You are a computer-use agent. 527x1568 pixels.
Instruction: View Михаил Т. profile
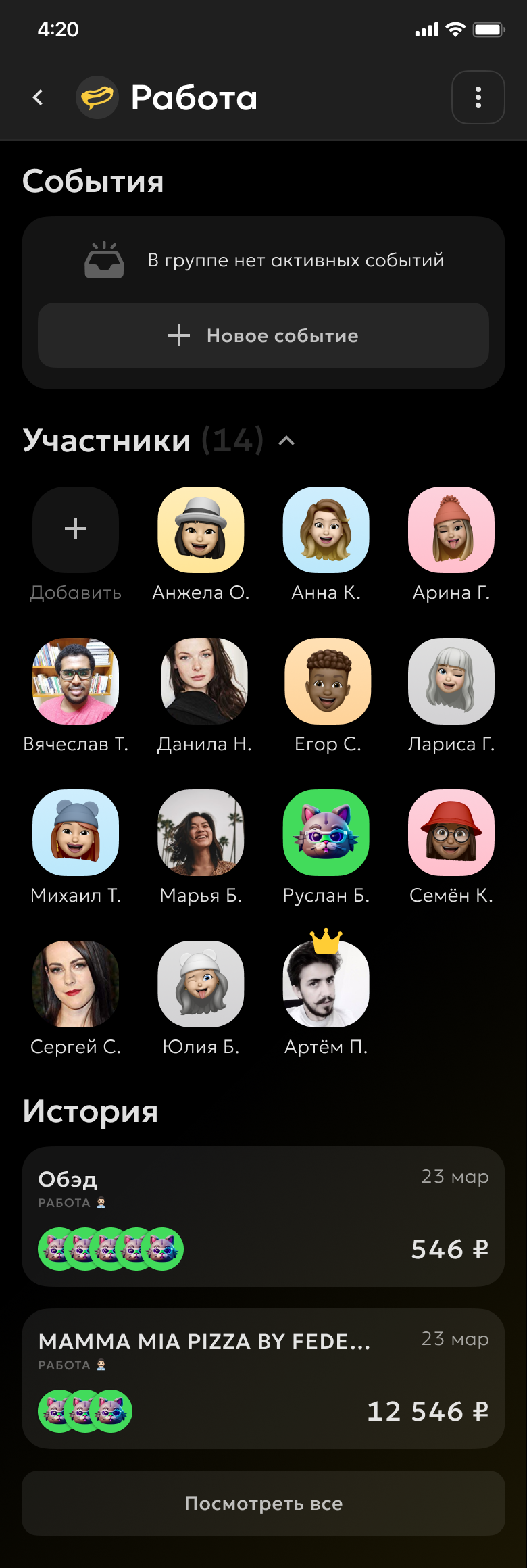click(x=76, y=833)
